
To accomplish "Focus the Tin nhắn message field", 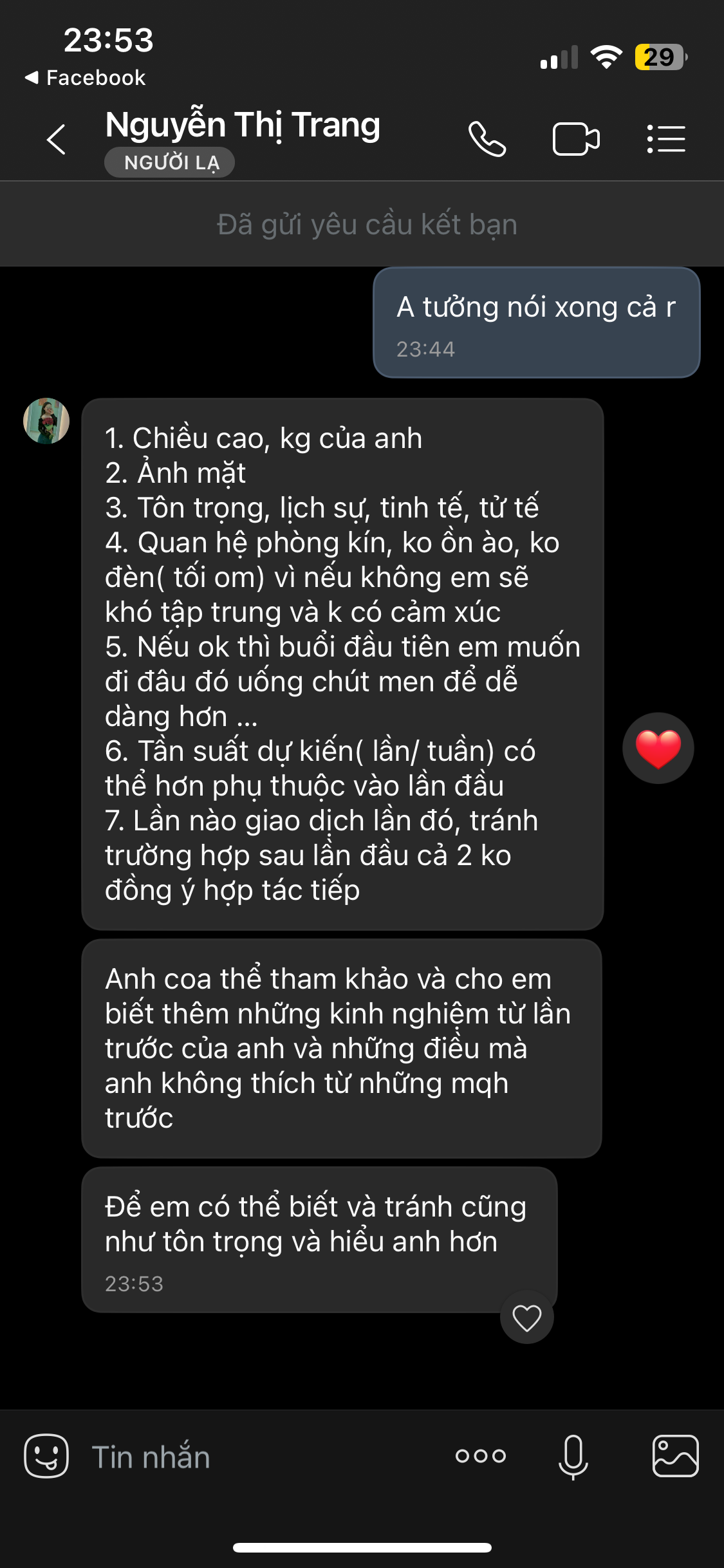I will pyautogui.click(x=257, y=1457).
